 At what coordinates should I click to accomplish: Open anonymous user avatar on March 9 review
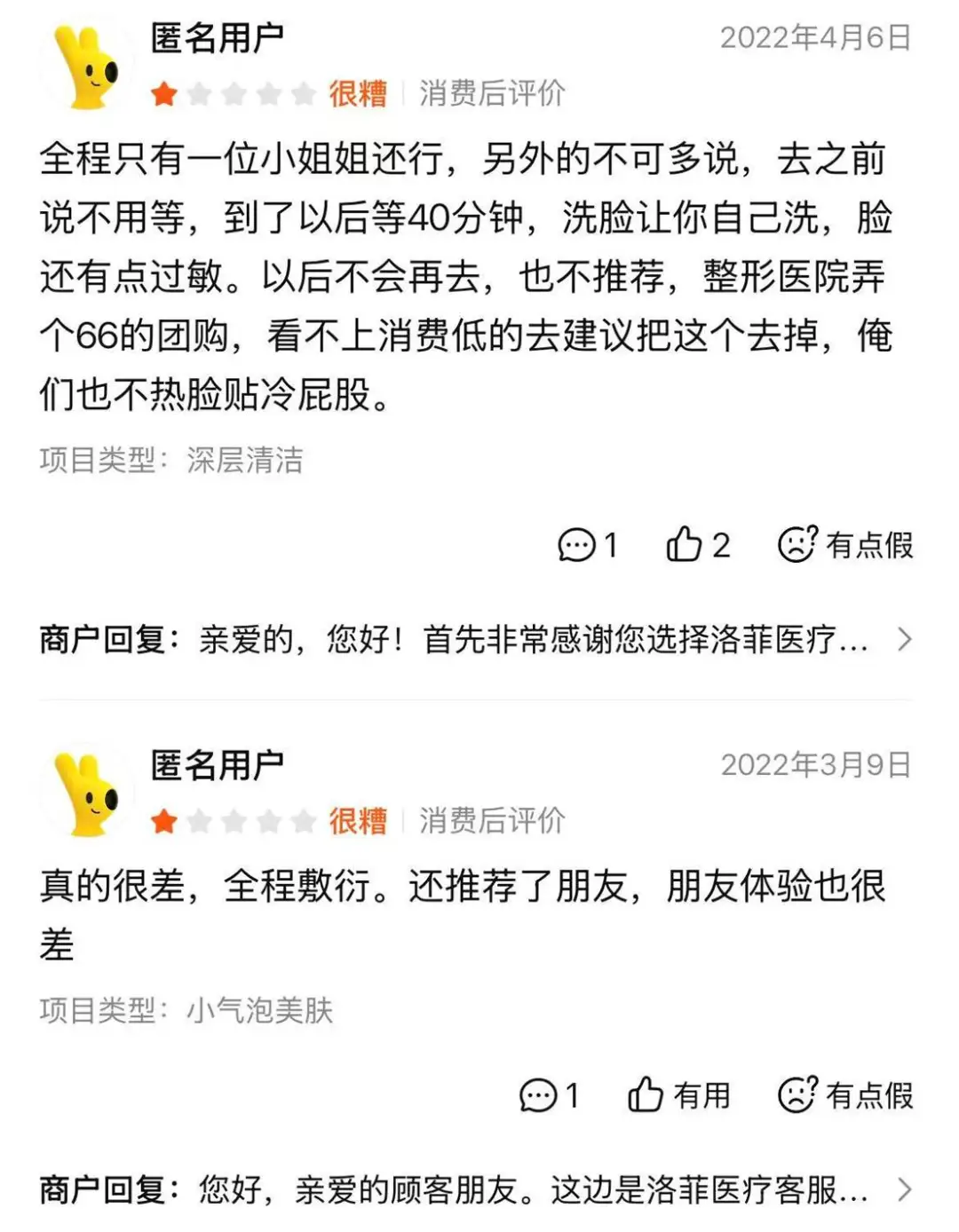[87, 794]
